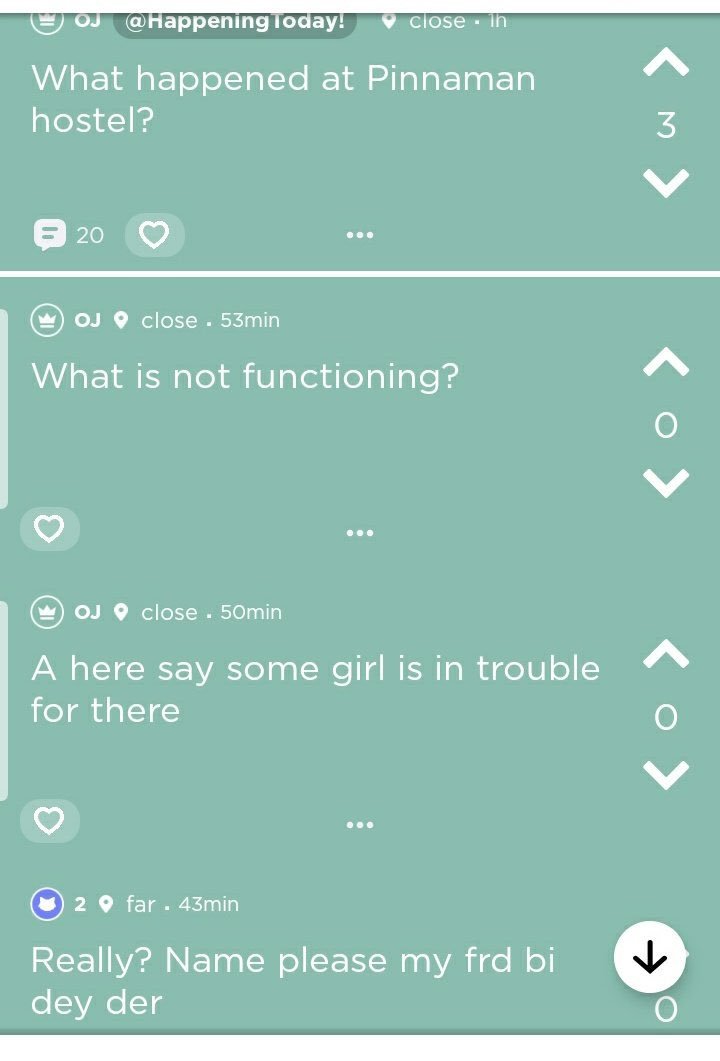Open the @HappeningToday! channel tag

(235, 20)
